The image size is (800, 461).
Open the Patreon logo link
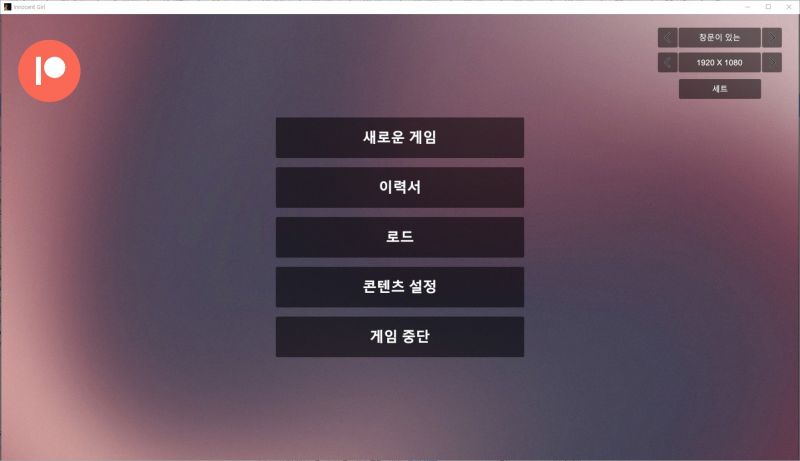[49, 70]
